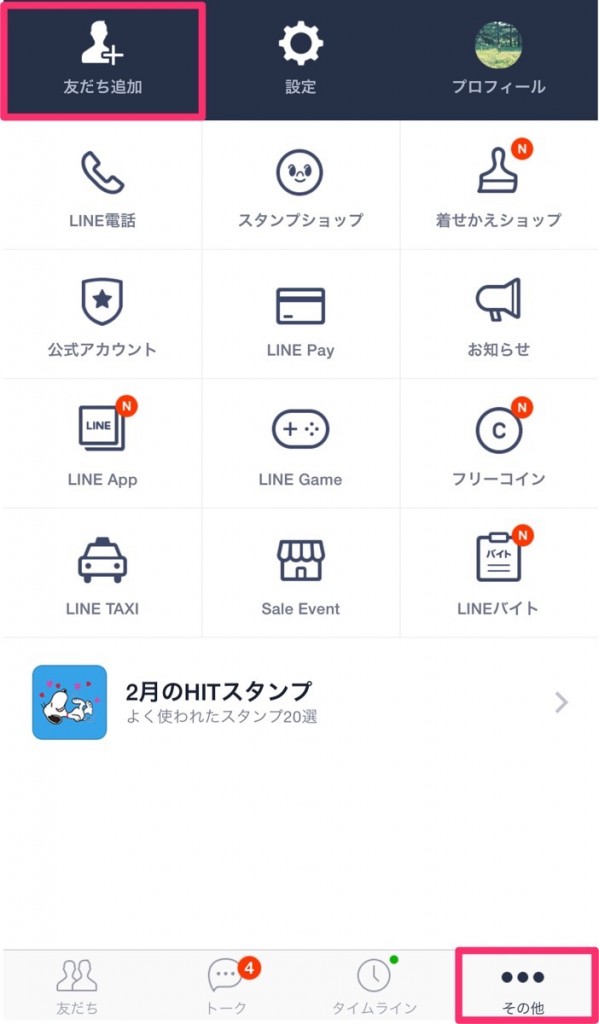Switch to the タイムライン tab

tap(375, 987)
